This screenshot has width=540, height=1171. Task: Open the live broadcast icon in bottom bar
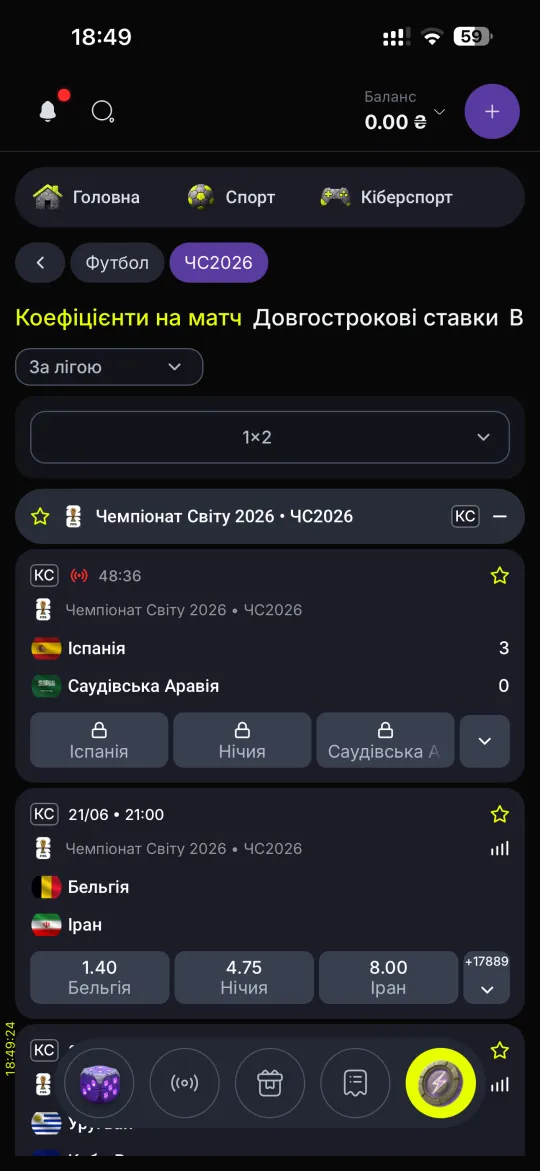point(184,1083)
